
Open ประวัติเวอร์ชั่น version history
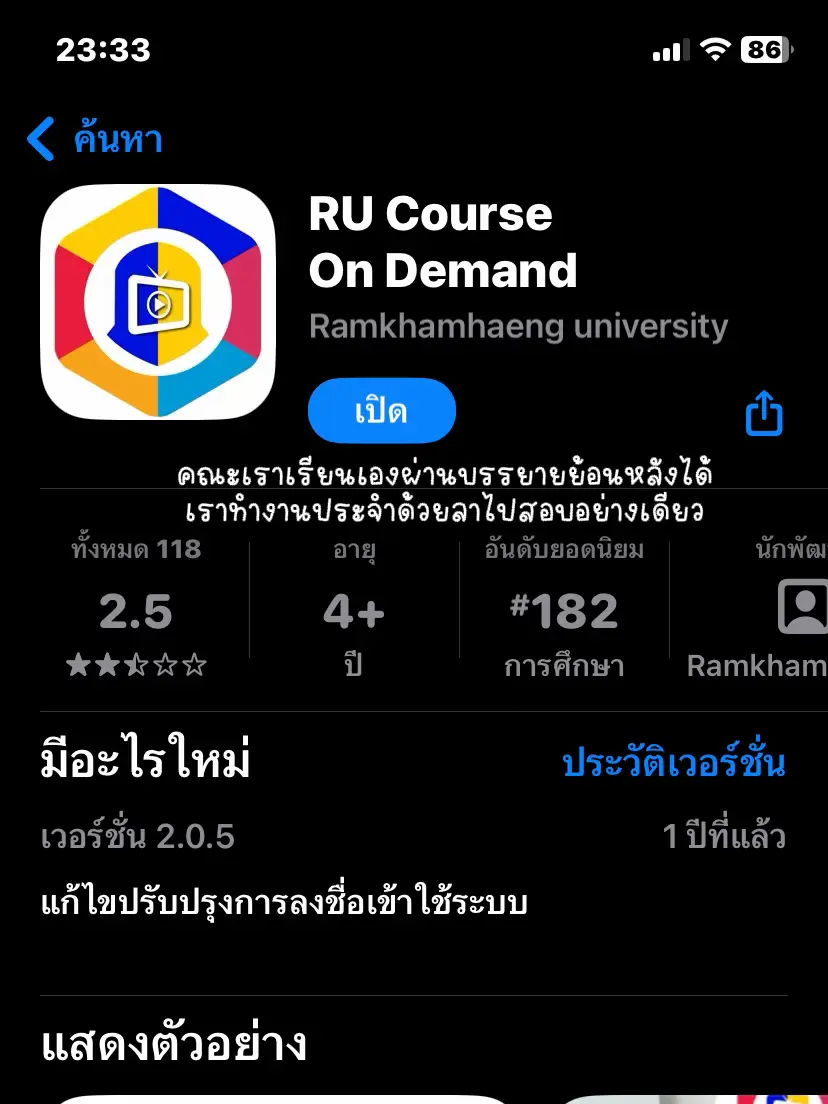click(x=675, y=762)
